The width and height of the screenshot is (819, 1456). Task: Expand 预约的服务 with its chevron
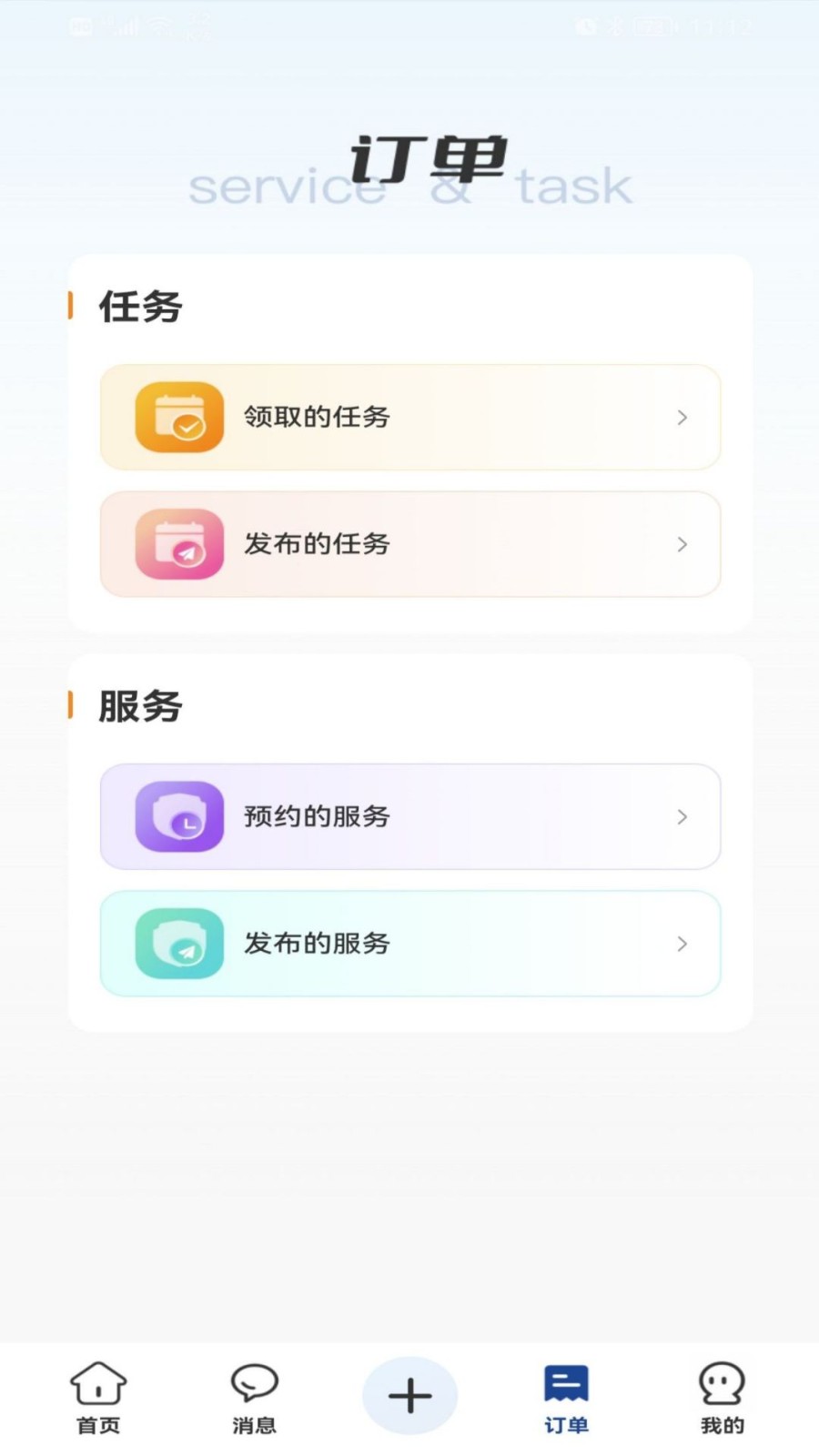(x=682, y=817)
